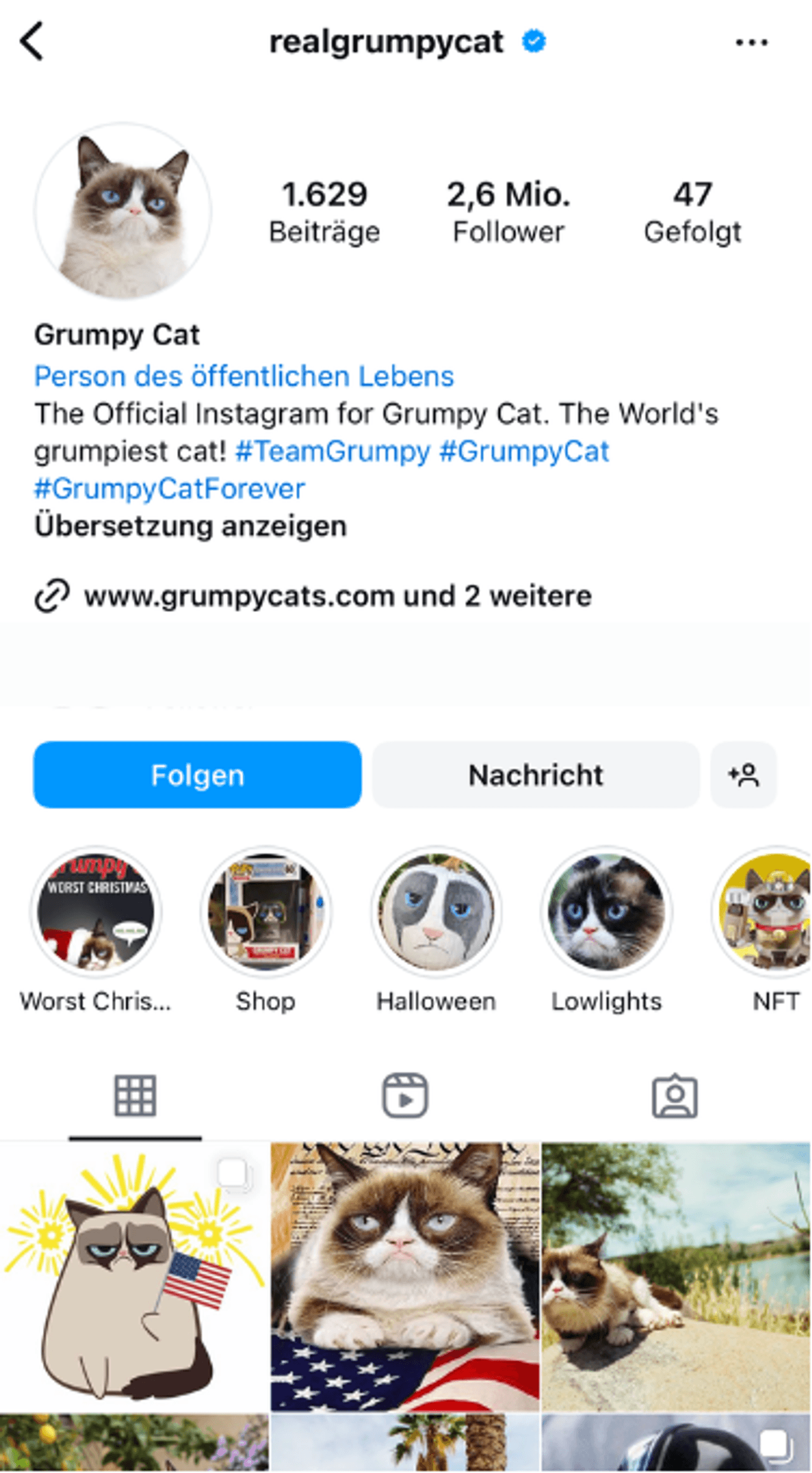Open the #GrumpyCatForever hashtag
The width and height of the screenshot is (812, 1473).
click(169, 489)
